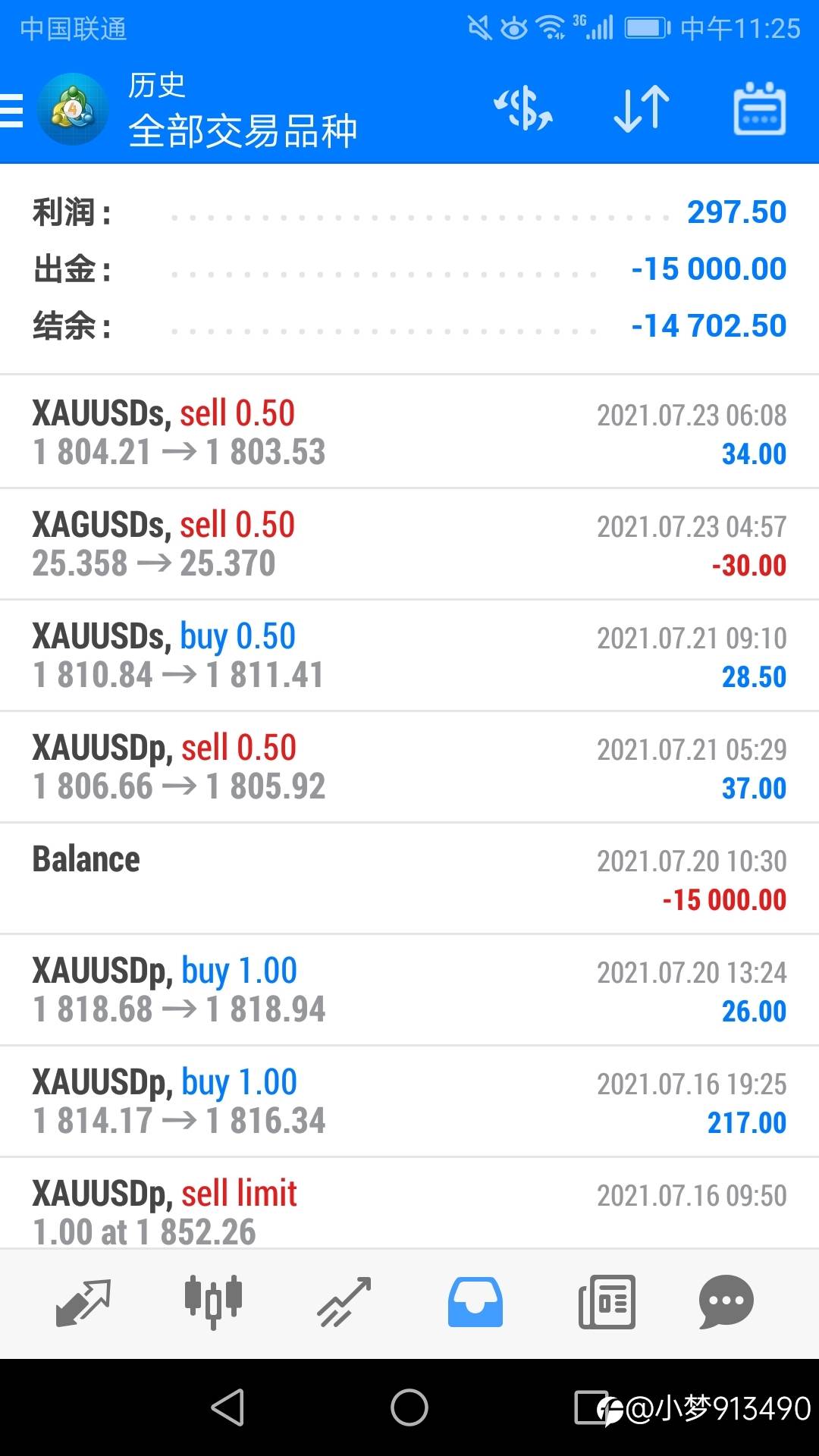The image size is (819, 1456).
Task: Switch to the News tab
Action: click(x=606, y=1302)
